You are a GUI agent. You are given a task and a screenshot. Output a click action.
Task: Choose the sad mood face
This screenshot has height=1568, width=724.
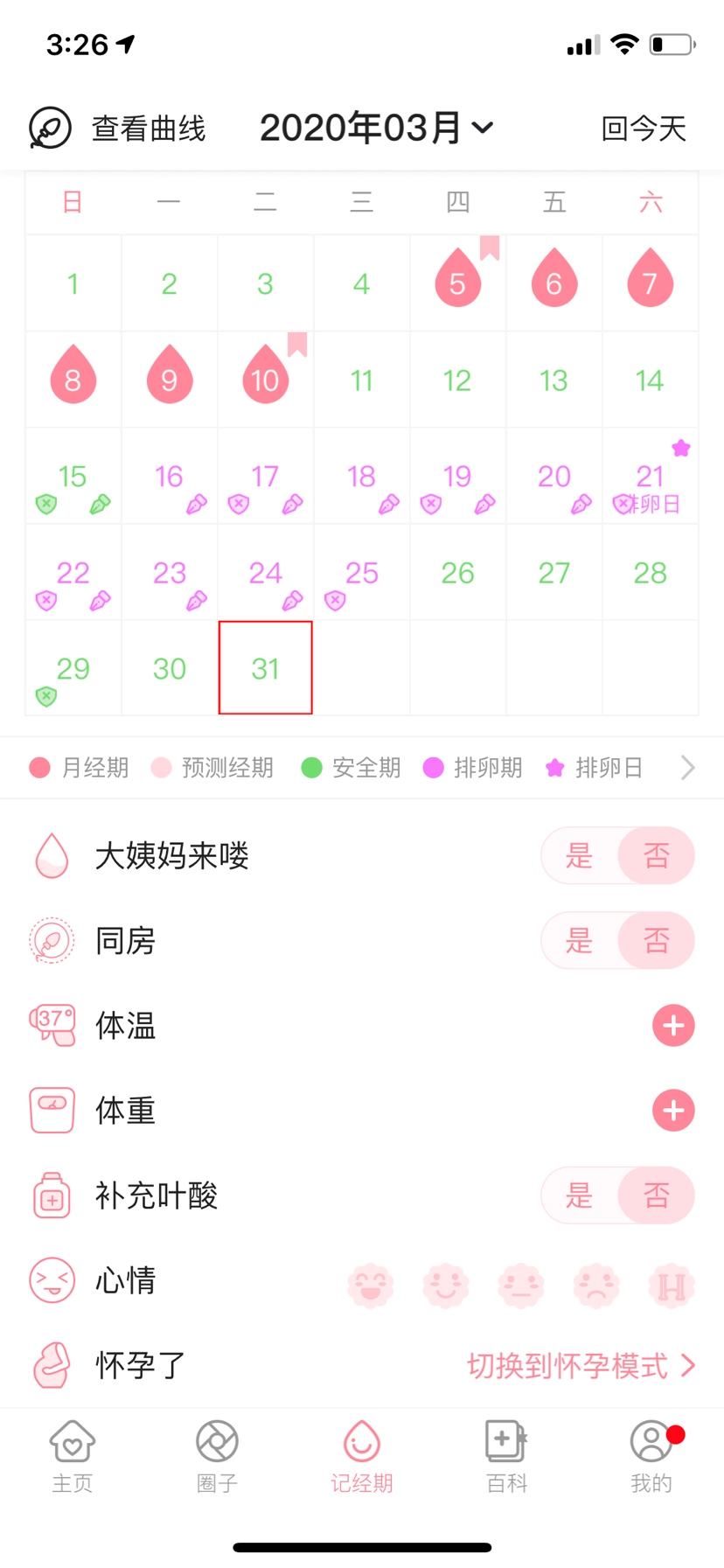[x=595, y=1286]
